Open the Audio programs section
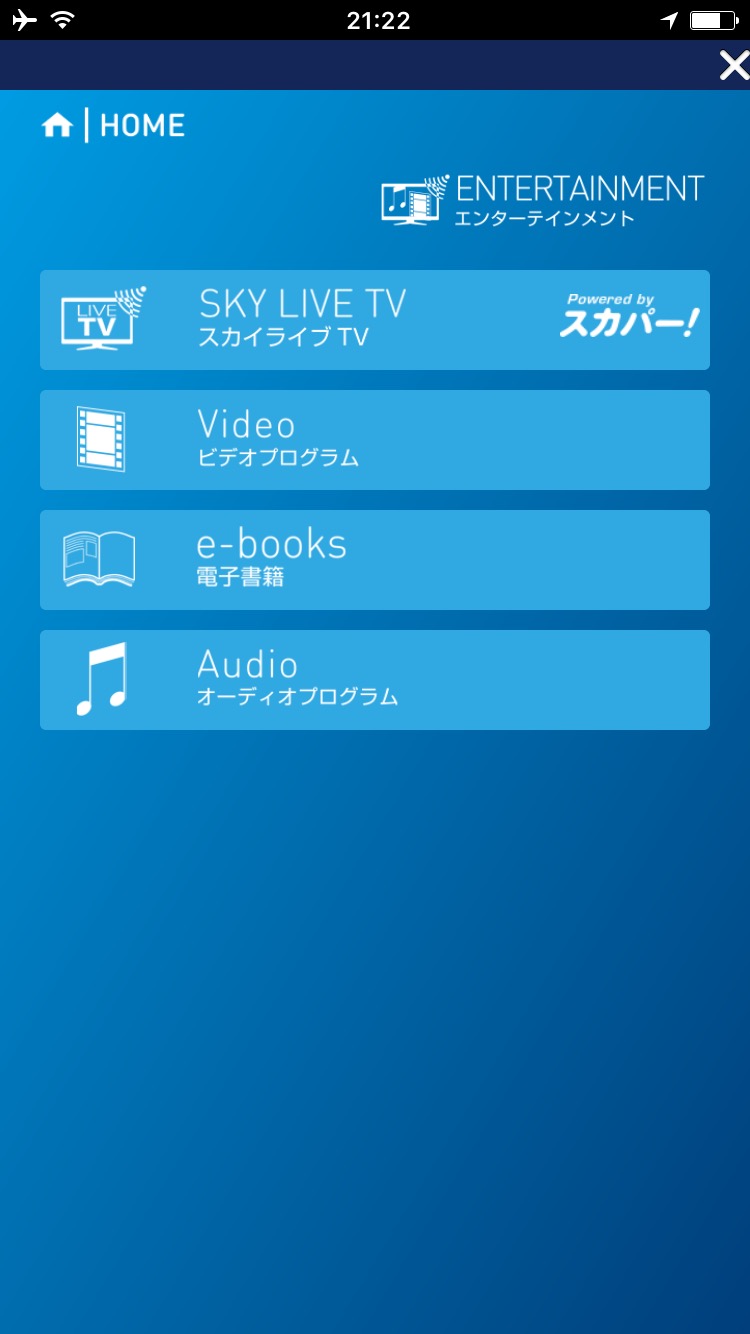Image resolution: width=750 pixels, height=1334 pixels. tap(375, 680)
